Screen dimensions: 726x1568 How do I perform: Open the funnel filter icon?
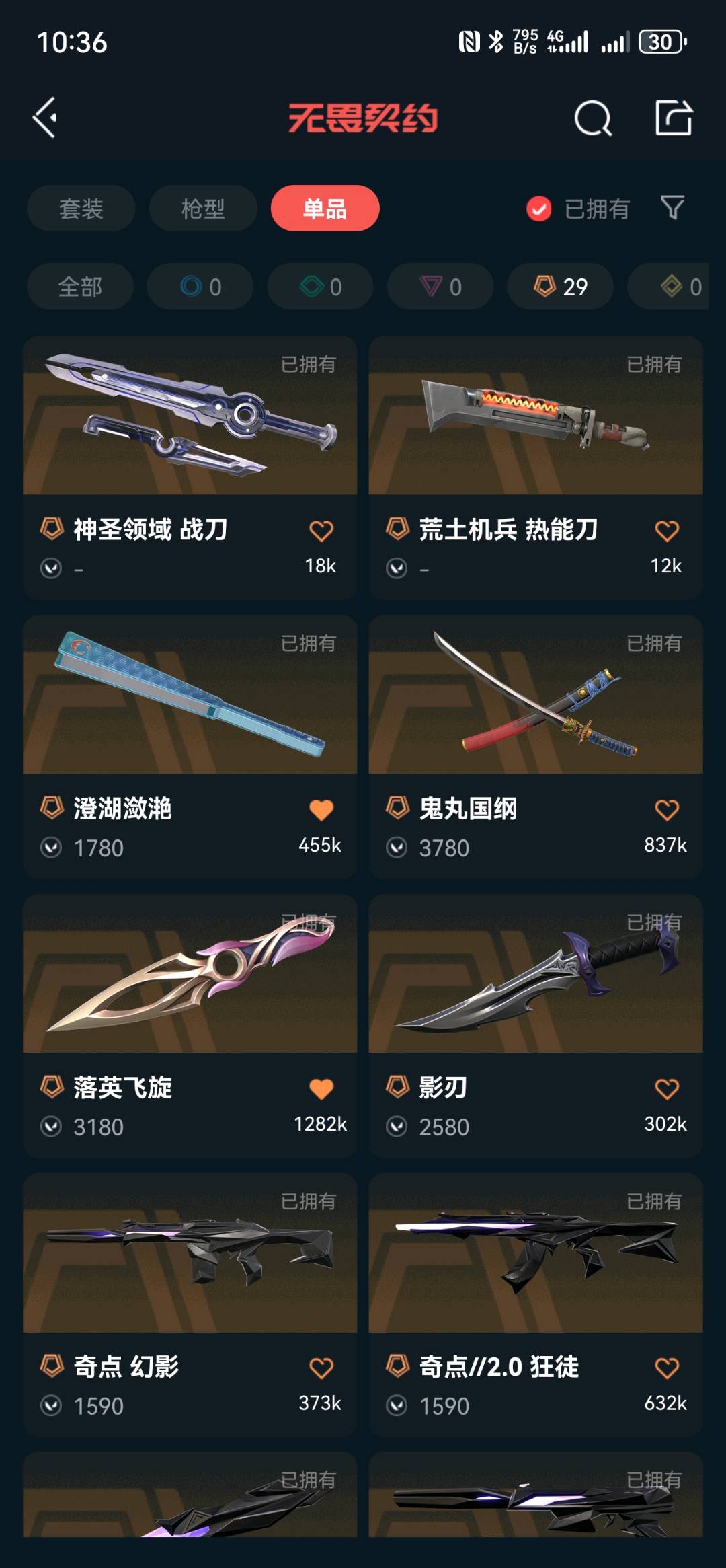coord(673,208)
